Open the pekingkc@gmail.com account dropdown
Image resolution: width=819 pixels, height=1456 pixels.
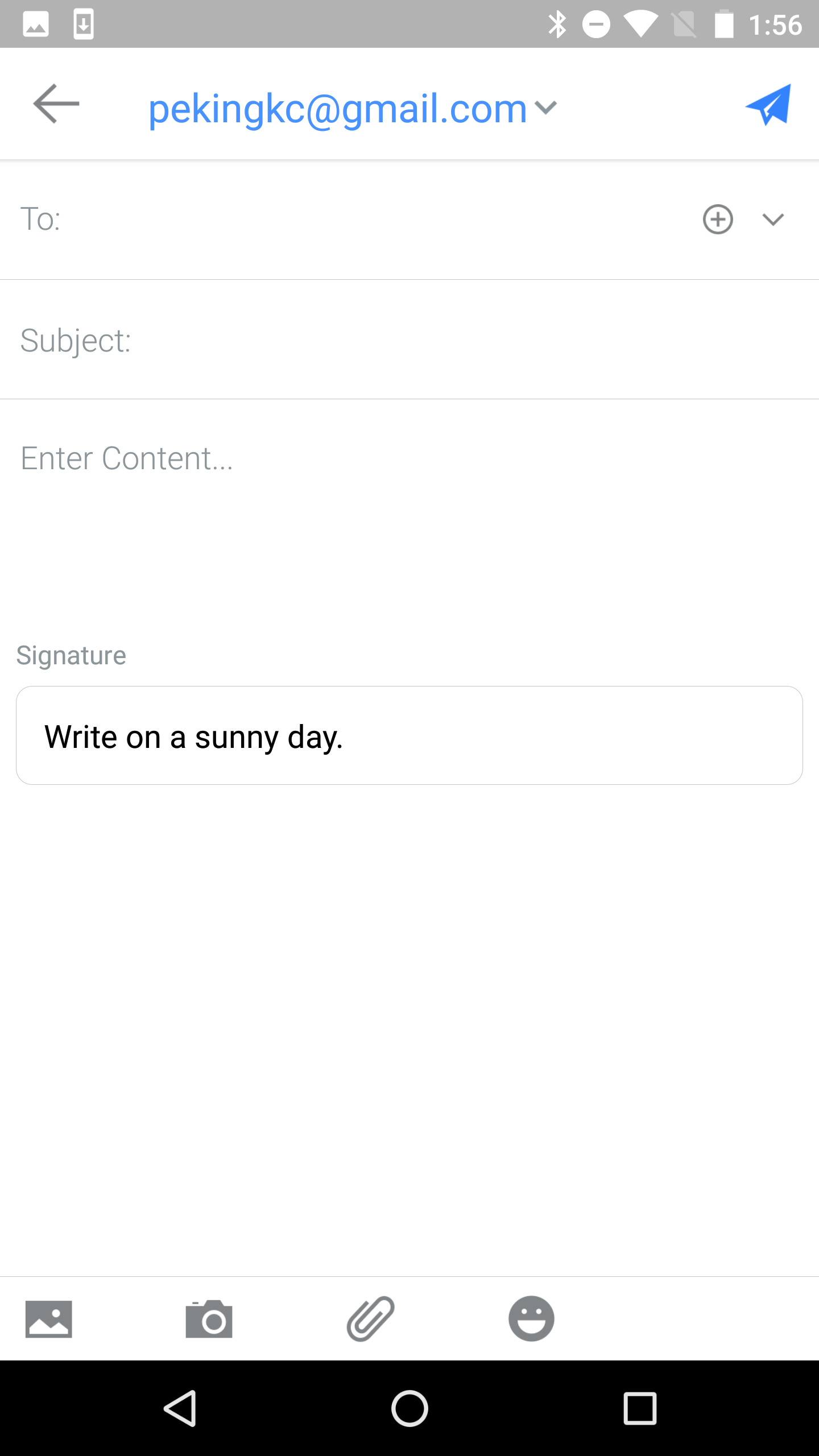click(353, 108)
